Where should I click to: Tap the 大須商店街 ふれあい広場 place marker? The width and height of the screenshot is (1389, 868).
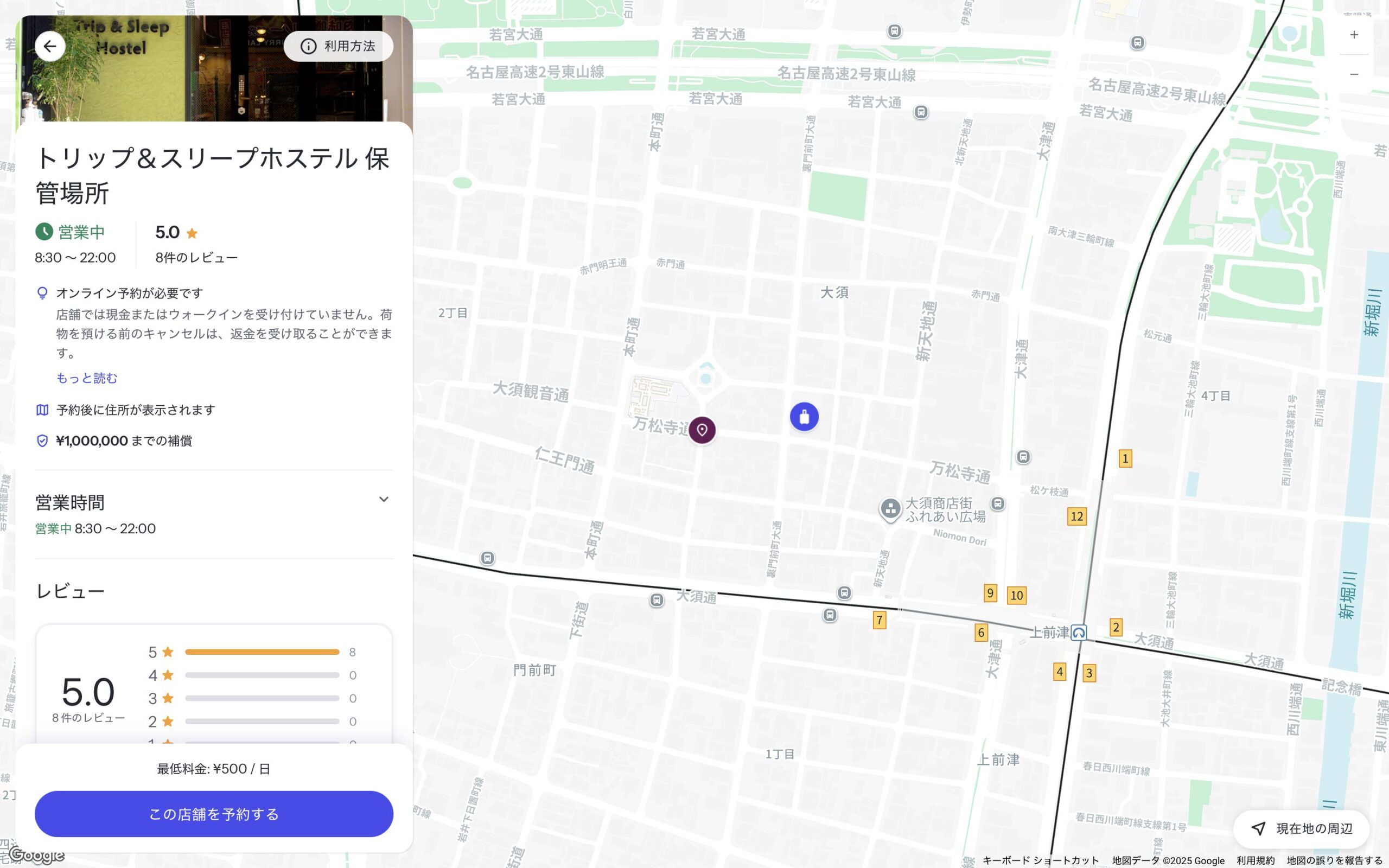890,509
